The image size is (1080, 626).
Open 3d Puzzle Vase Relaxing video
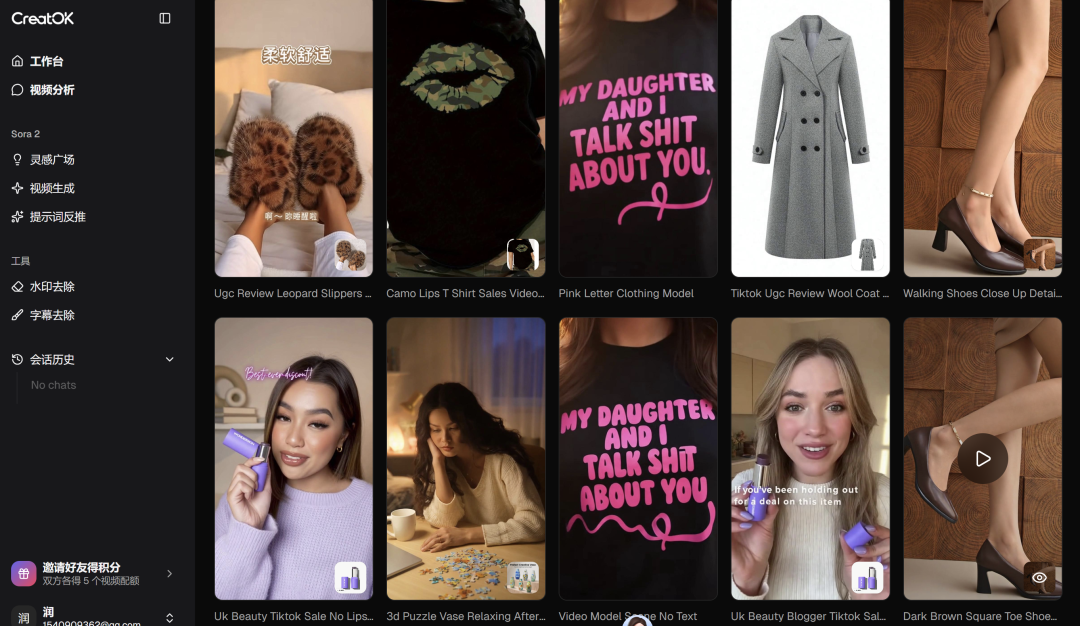(x=466, y=458)
